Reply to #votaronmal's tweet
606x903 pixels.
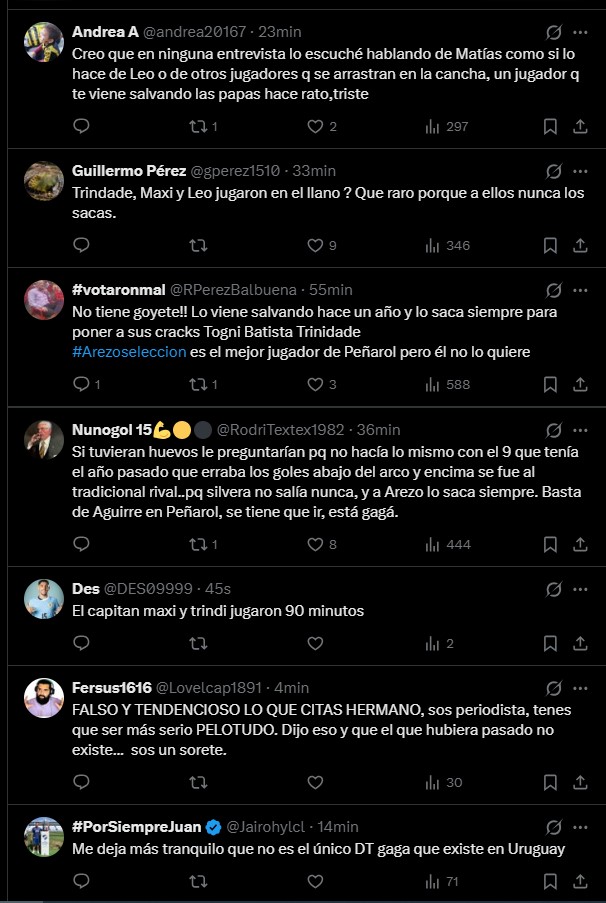[82, 383]
